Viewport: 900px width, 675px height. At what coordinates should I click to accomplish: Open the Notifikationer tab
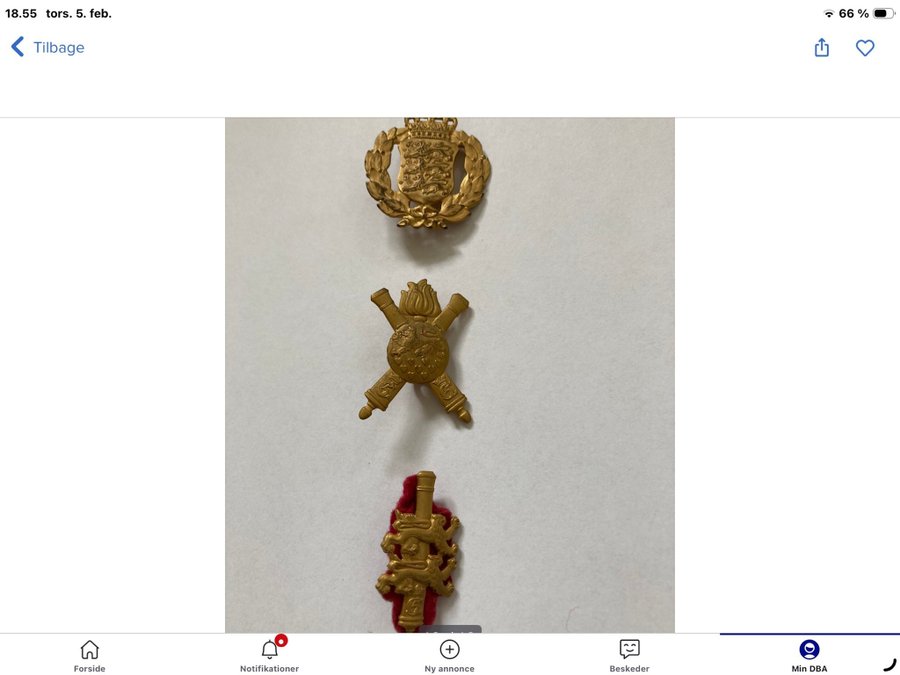point(269,655)
